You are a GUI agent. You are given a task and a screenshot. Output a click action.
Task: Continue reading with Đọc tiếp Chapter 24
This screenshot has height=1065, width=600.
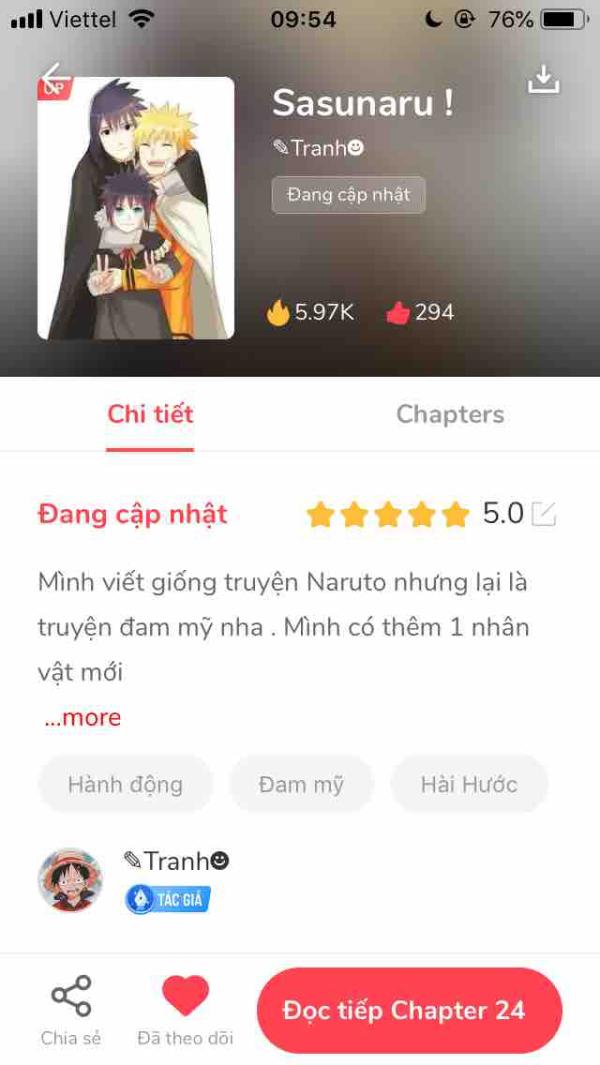tap(409, 1010)
